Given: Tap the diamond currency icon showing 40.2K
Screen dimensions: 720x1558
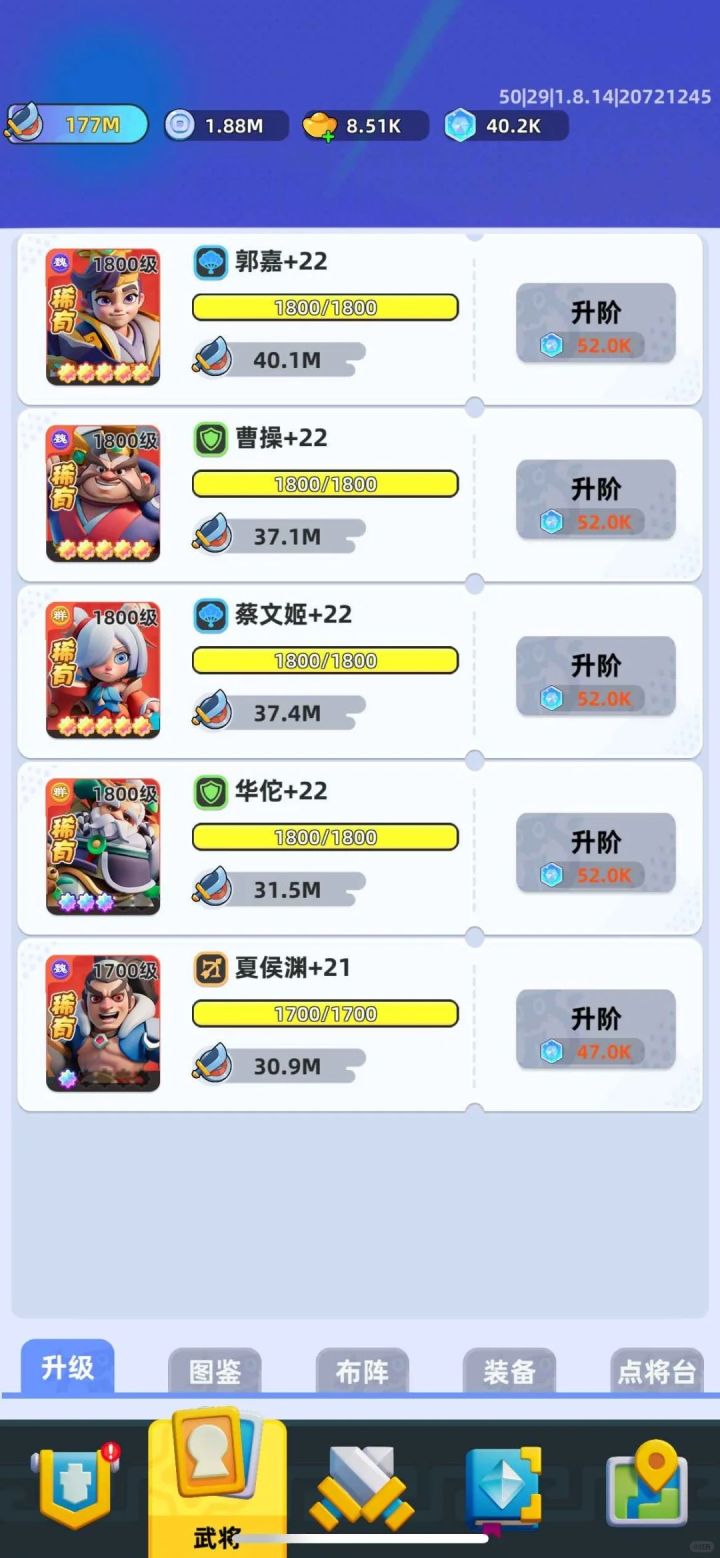Looking at the screenshot, I should [461, 126].
